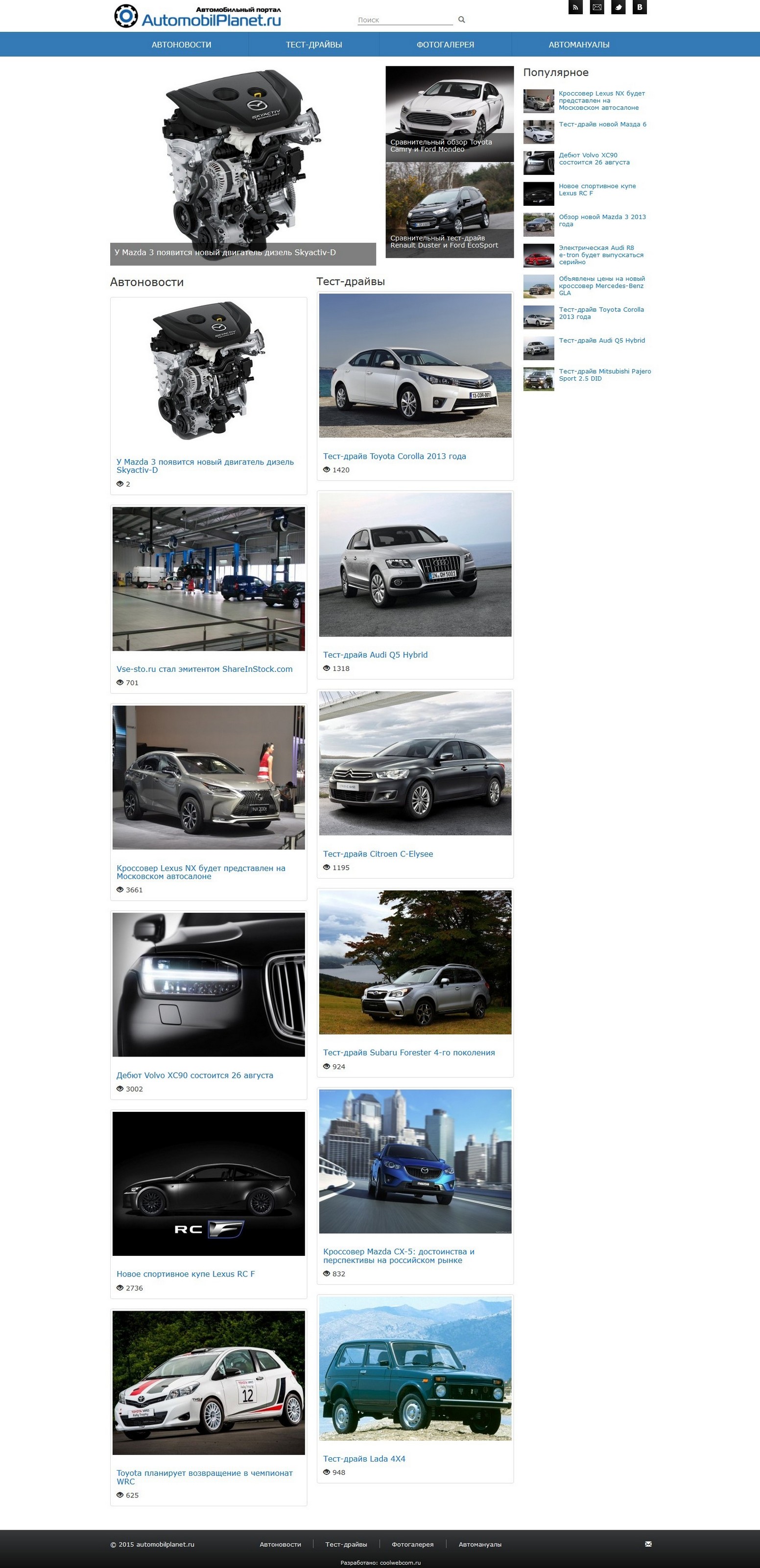Open the Фотогалерея section

(x=446, y=45)
